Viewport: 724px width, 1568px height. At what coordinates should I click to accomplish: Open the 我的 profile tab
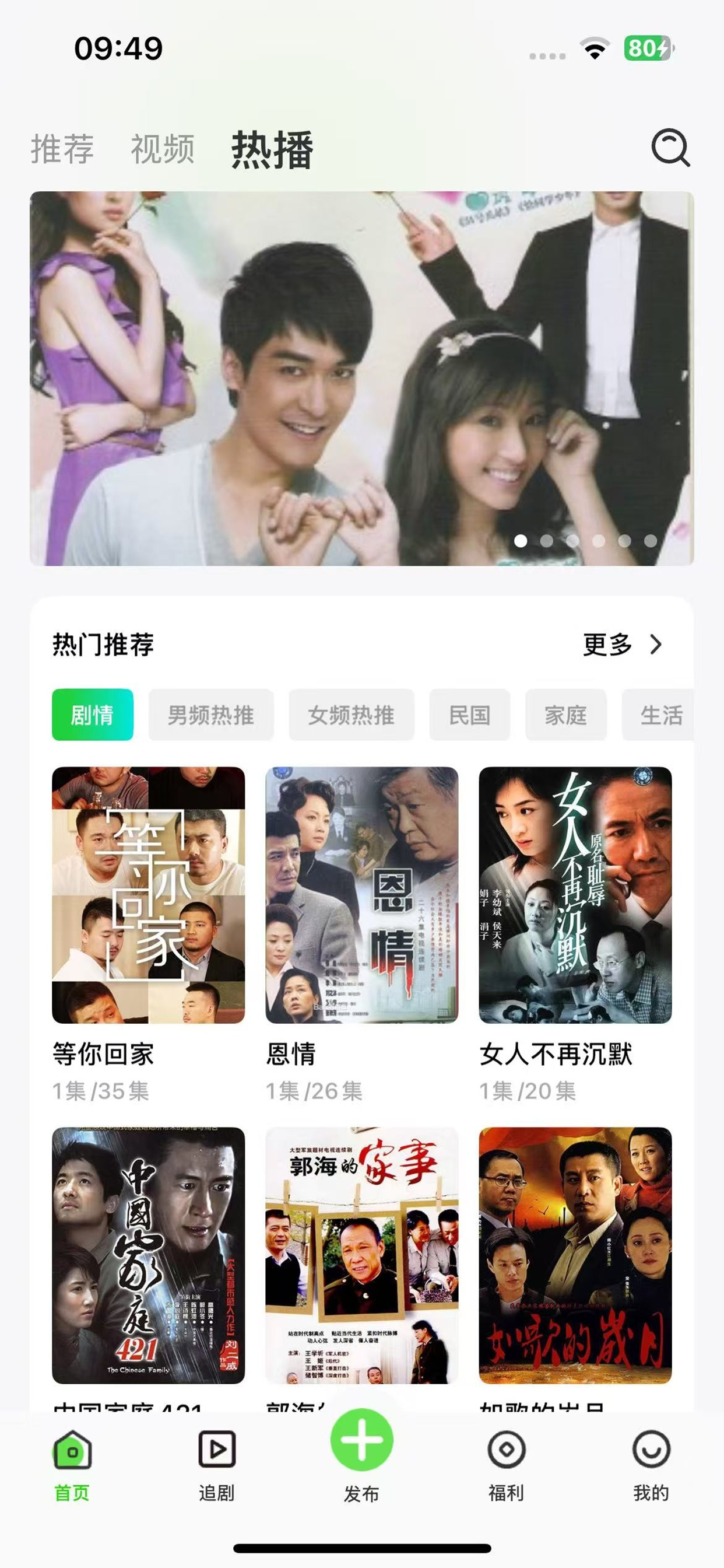(x=651, y=1465)
